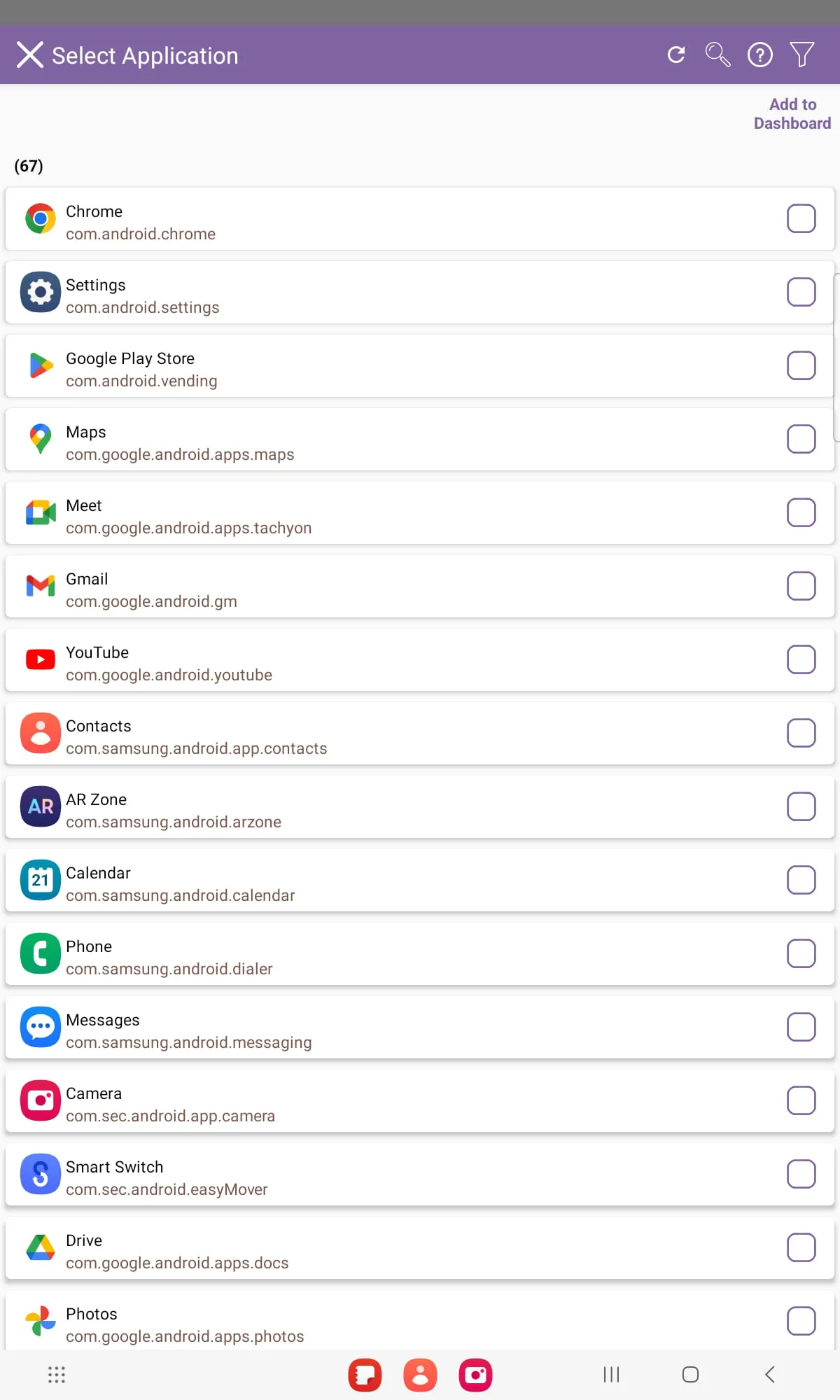840x1400 pixels.
Task: Enable the checkbox beside Google Drive
Action: tap(801, 1247)
